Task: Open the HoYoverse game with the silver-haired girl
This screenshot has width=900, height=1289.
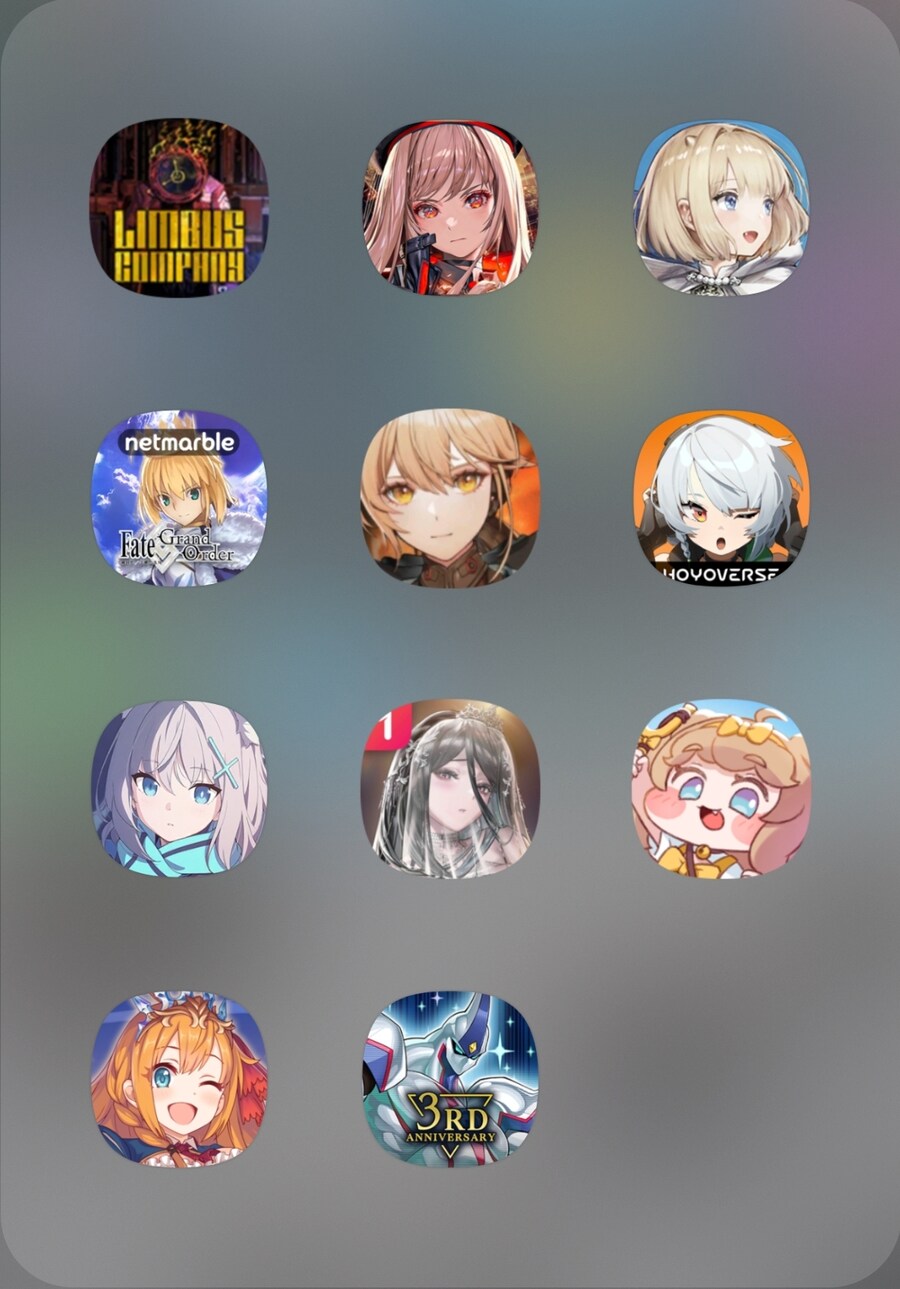Action: click(721, 497)
